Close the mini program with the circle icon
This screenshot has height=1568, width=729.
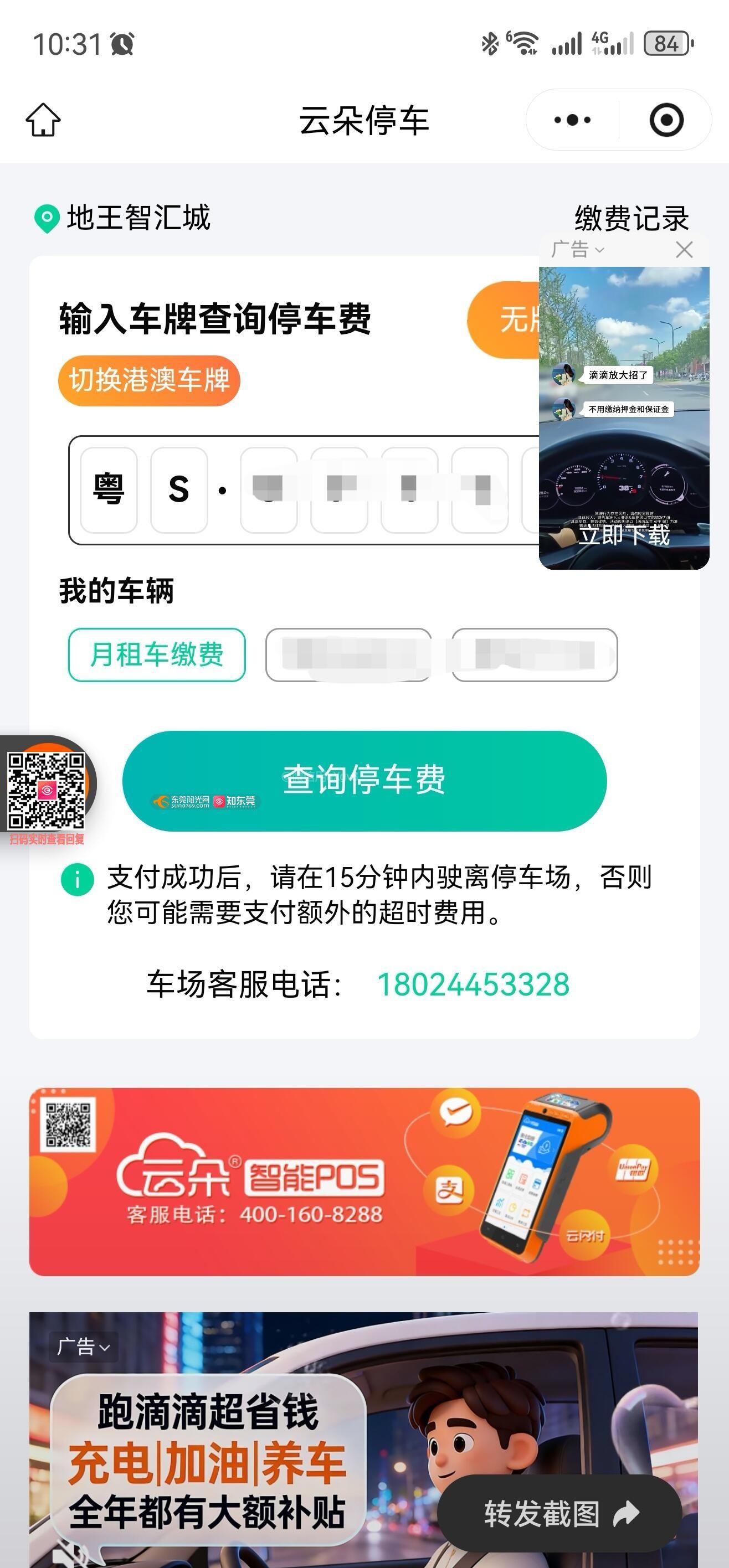[666, 120]
